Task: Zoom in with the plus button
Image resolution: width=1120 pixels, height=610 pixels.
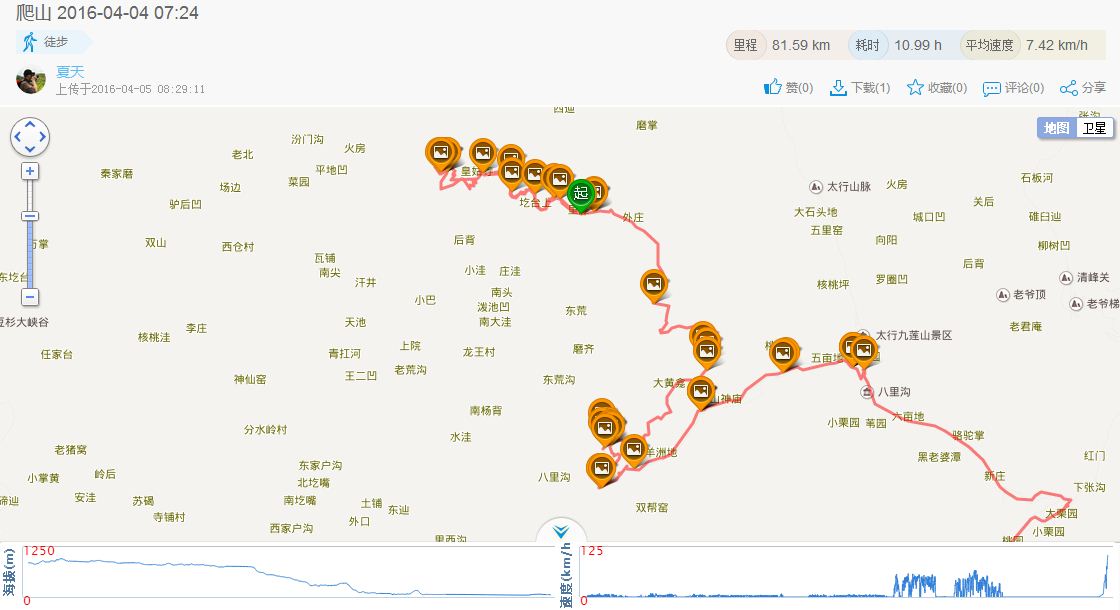Action: [30, 171]
